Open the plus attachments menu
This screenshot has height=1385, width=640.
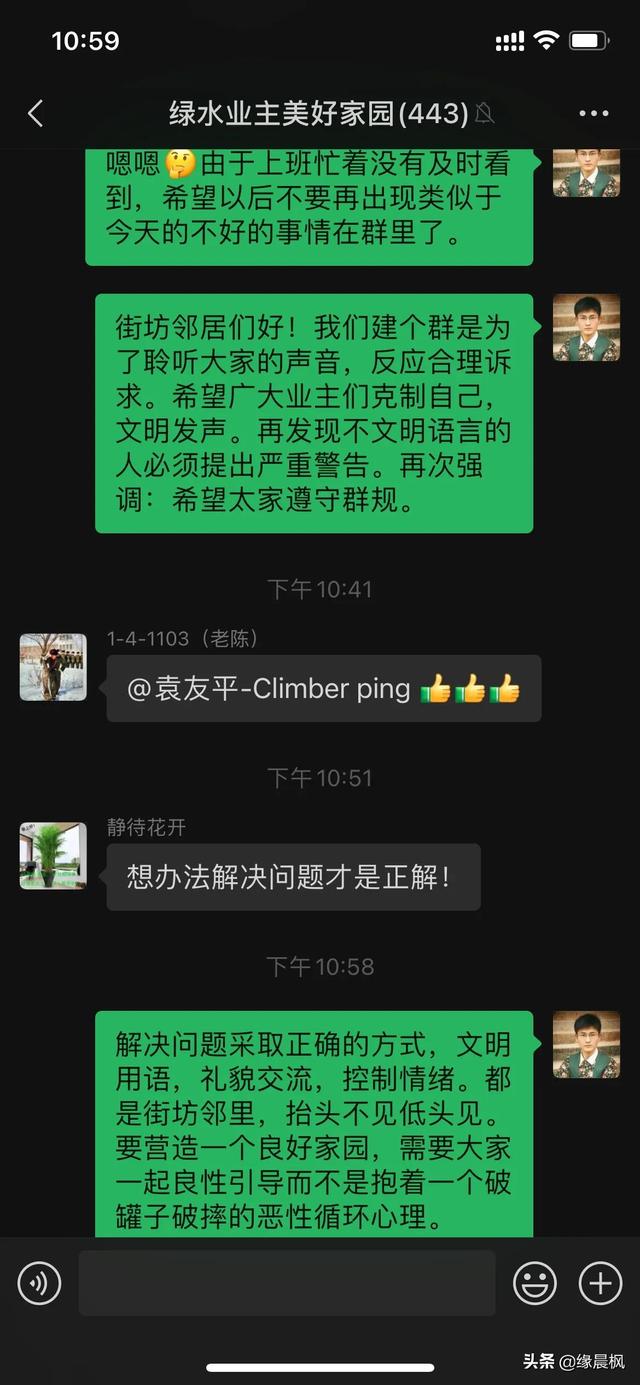point(600,1283)
